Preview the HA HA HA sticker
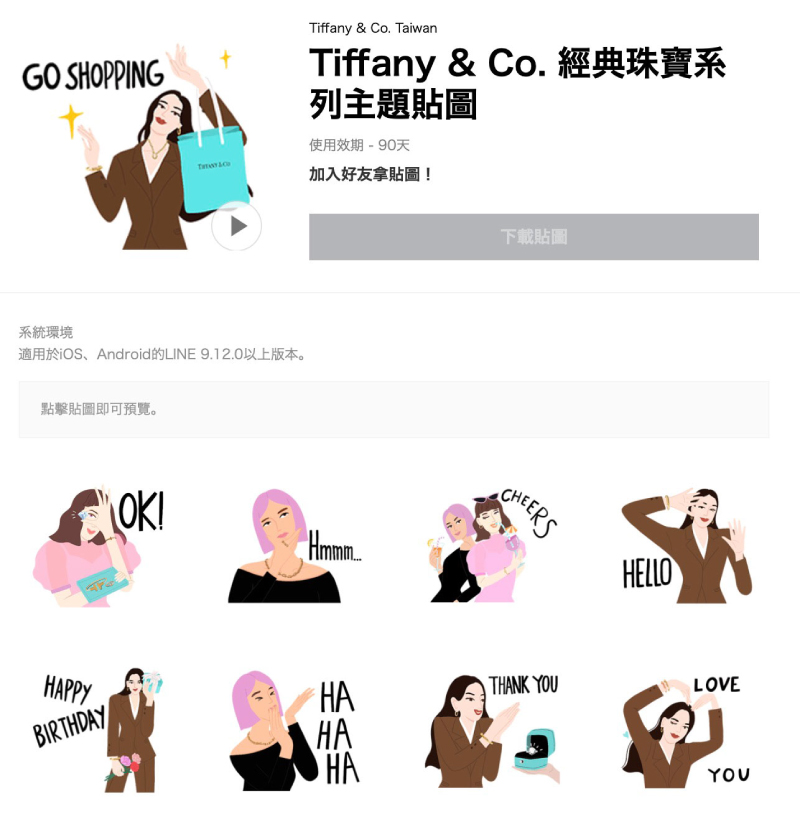The image size is (800, 822). 294,728
